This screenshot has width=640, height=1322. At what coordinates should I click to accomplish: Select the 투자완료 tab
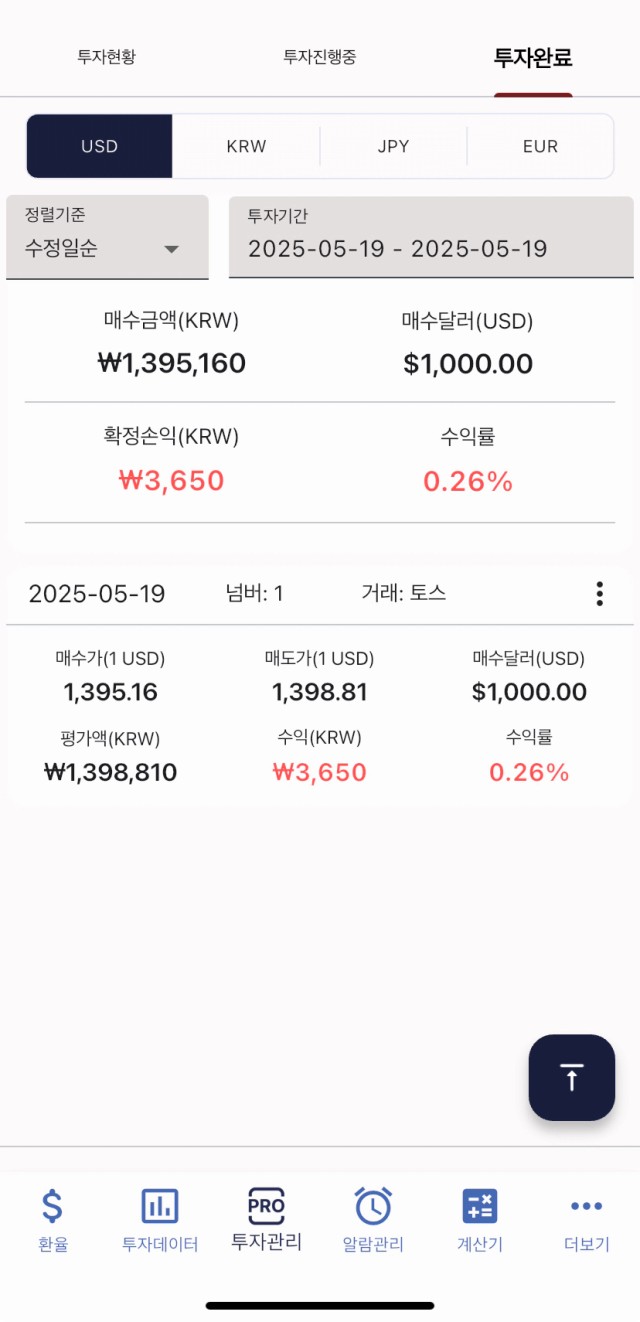(533, 57)
